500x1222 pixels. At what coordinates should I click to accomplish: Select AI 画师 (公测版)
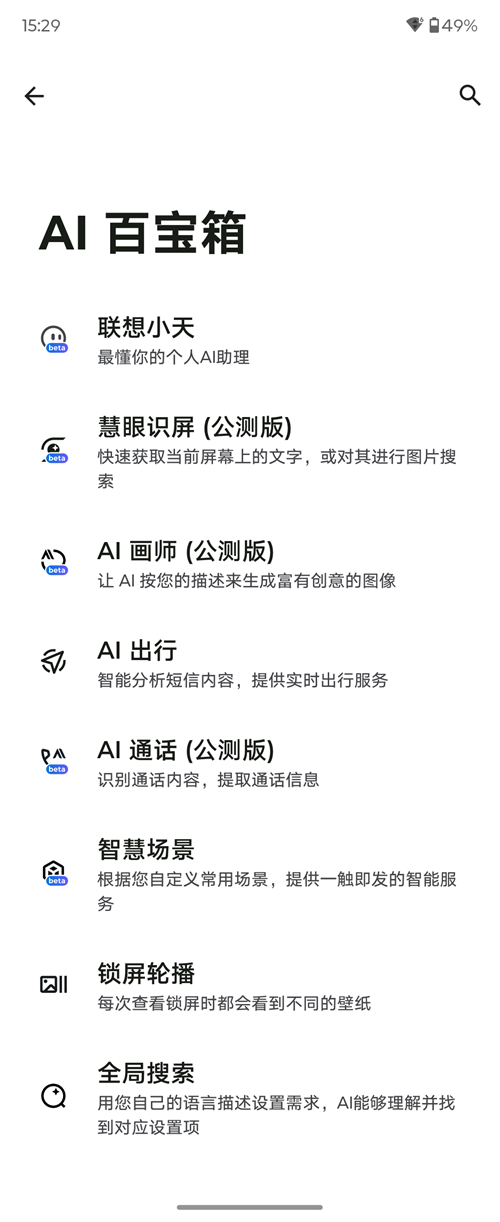pyautogui.click(x=250, y=563)
